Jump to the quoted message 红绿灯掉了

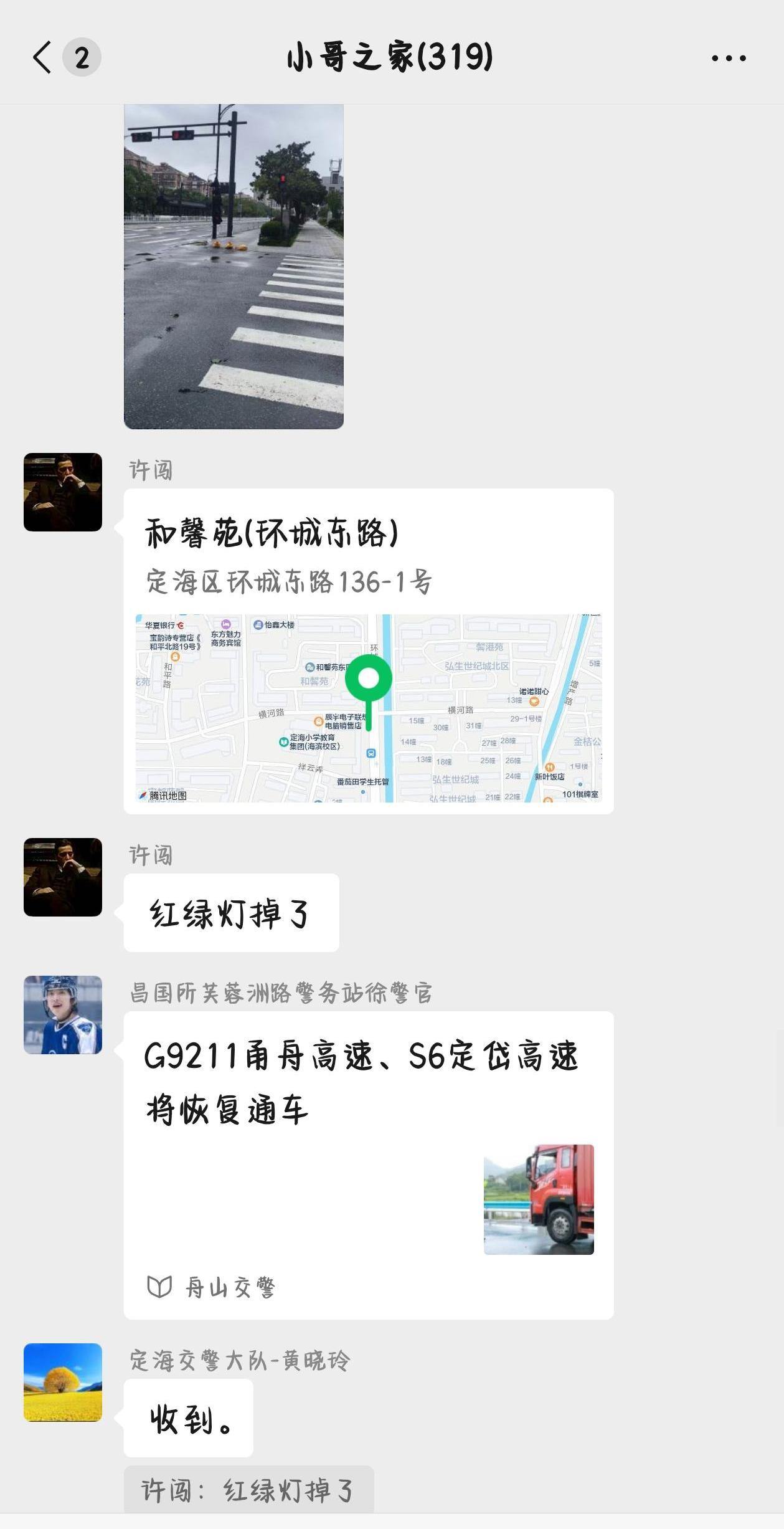[249, 1490]
